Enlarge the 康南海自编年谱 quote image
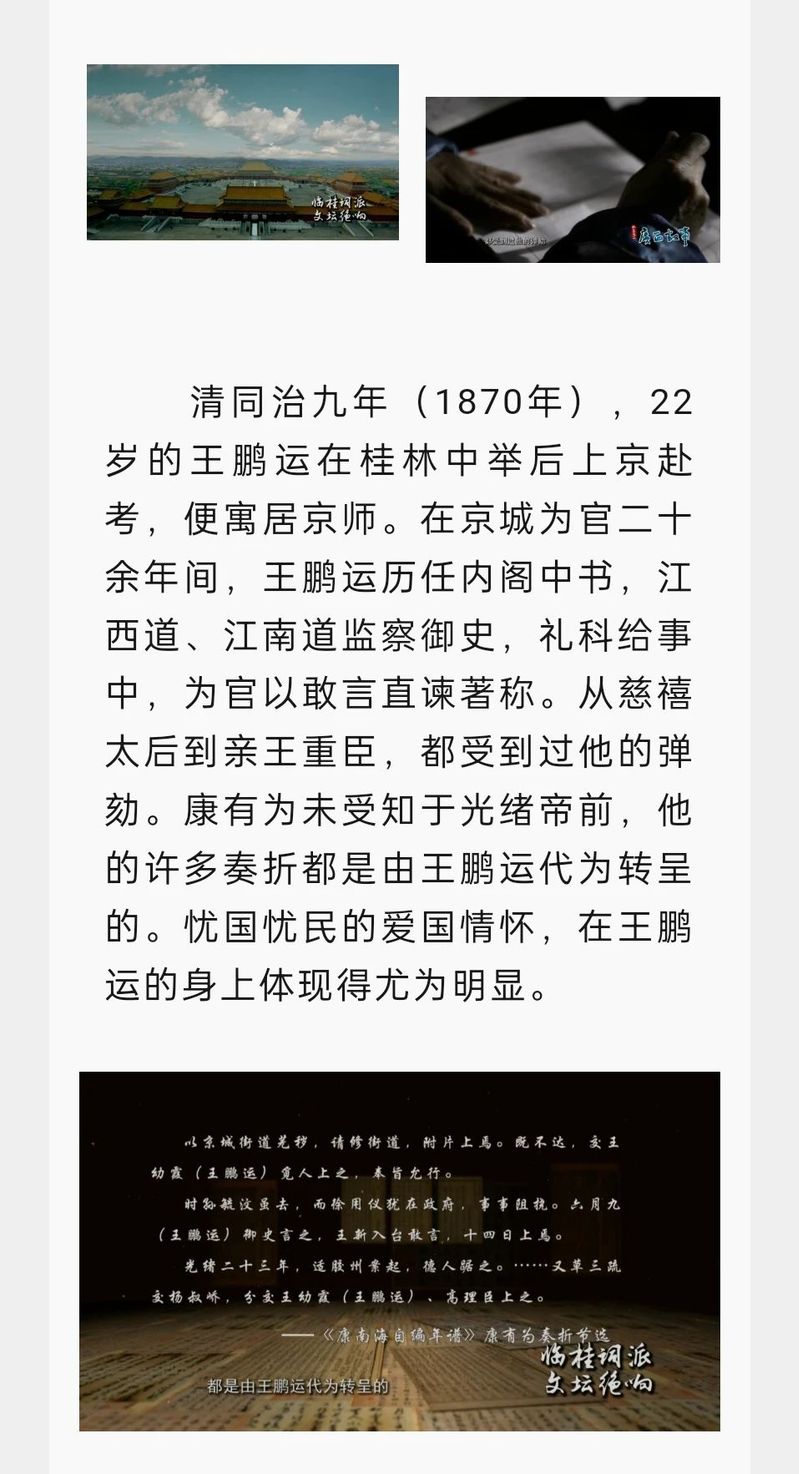This screenshot has width=799, height=1474. point(400,1251)
